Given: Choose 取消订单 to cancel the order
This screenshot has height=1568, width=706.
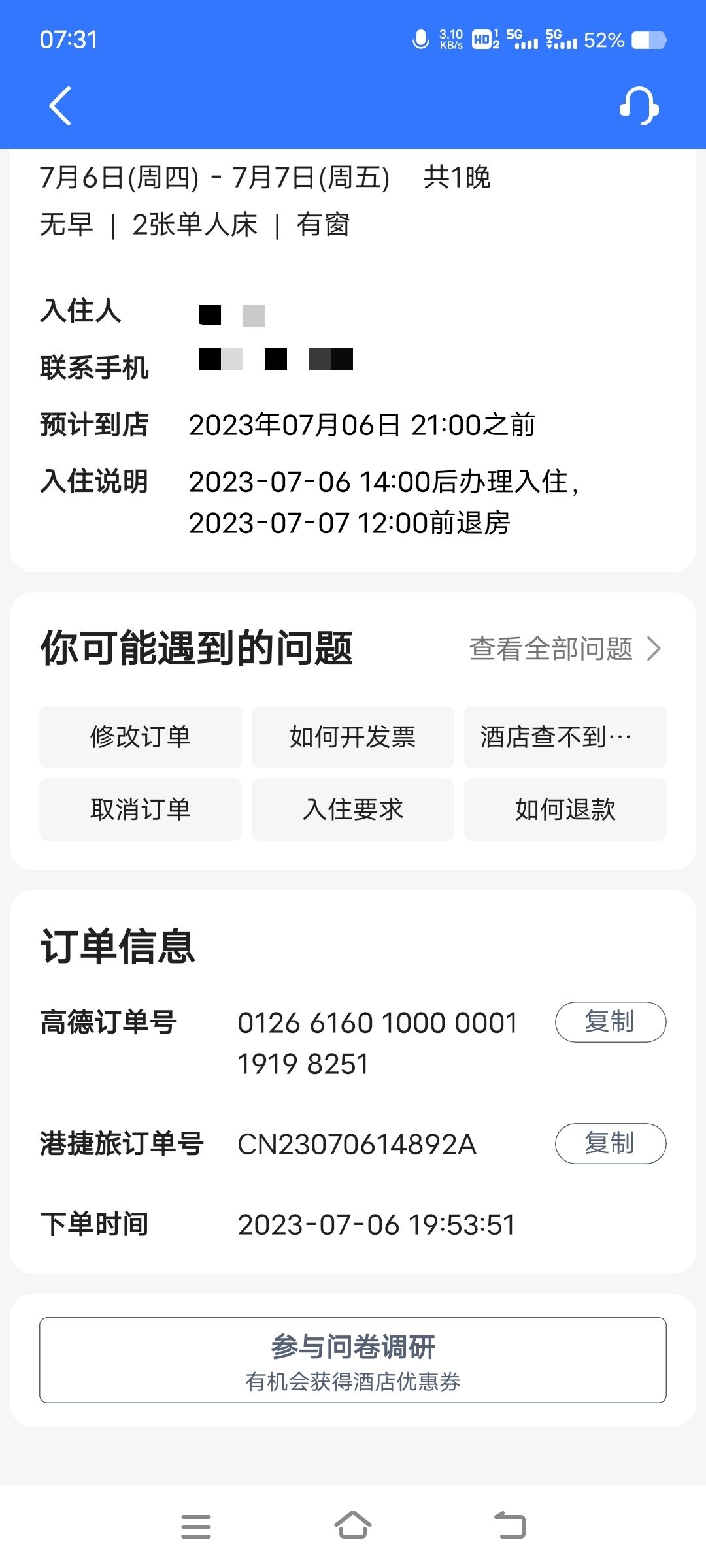Looking at the screenshot, I should coord(141,809).
